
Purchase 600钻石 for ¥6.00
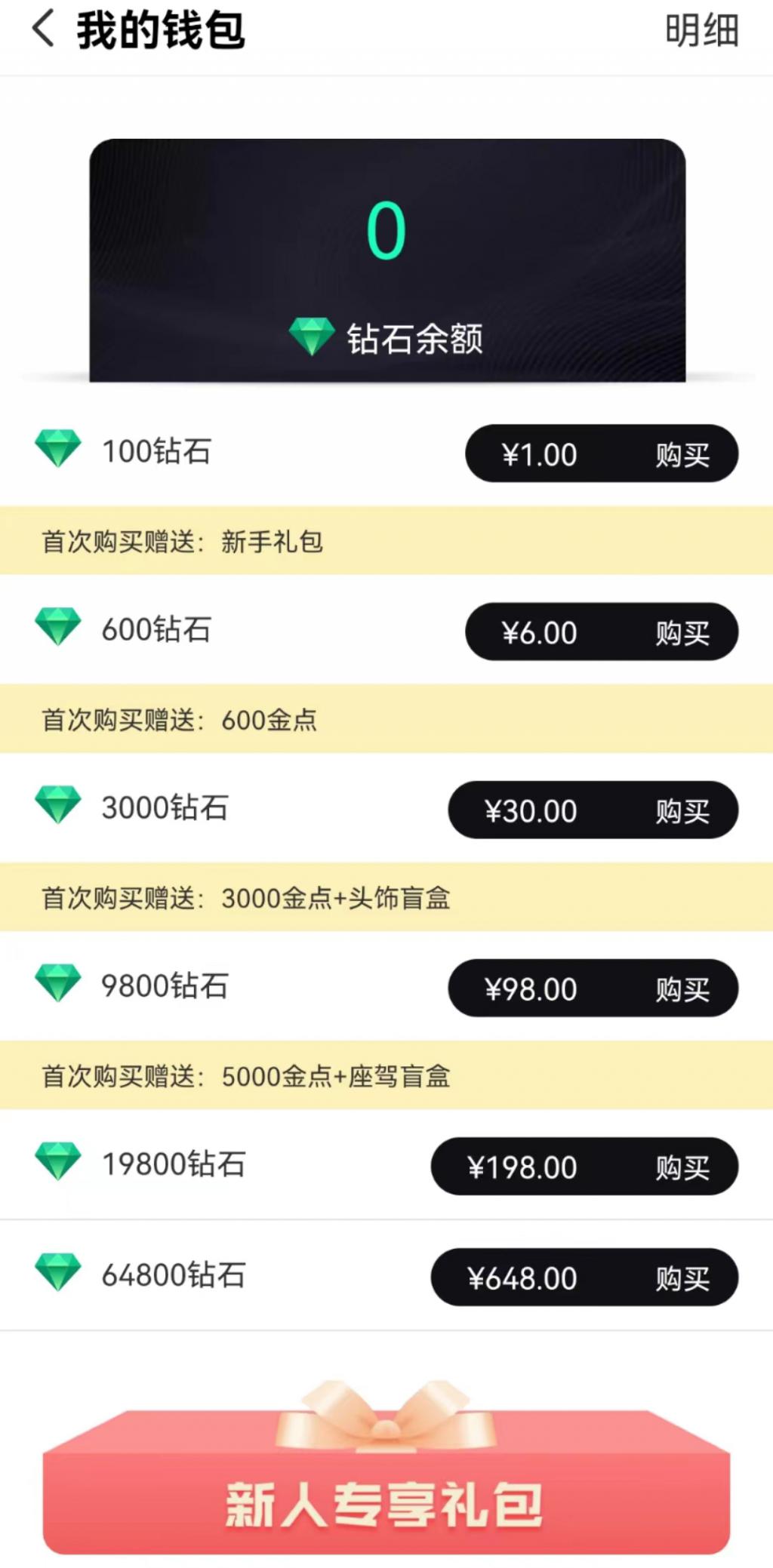click(601, 632)
